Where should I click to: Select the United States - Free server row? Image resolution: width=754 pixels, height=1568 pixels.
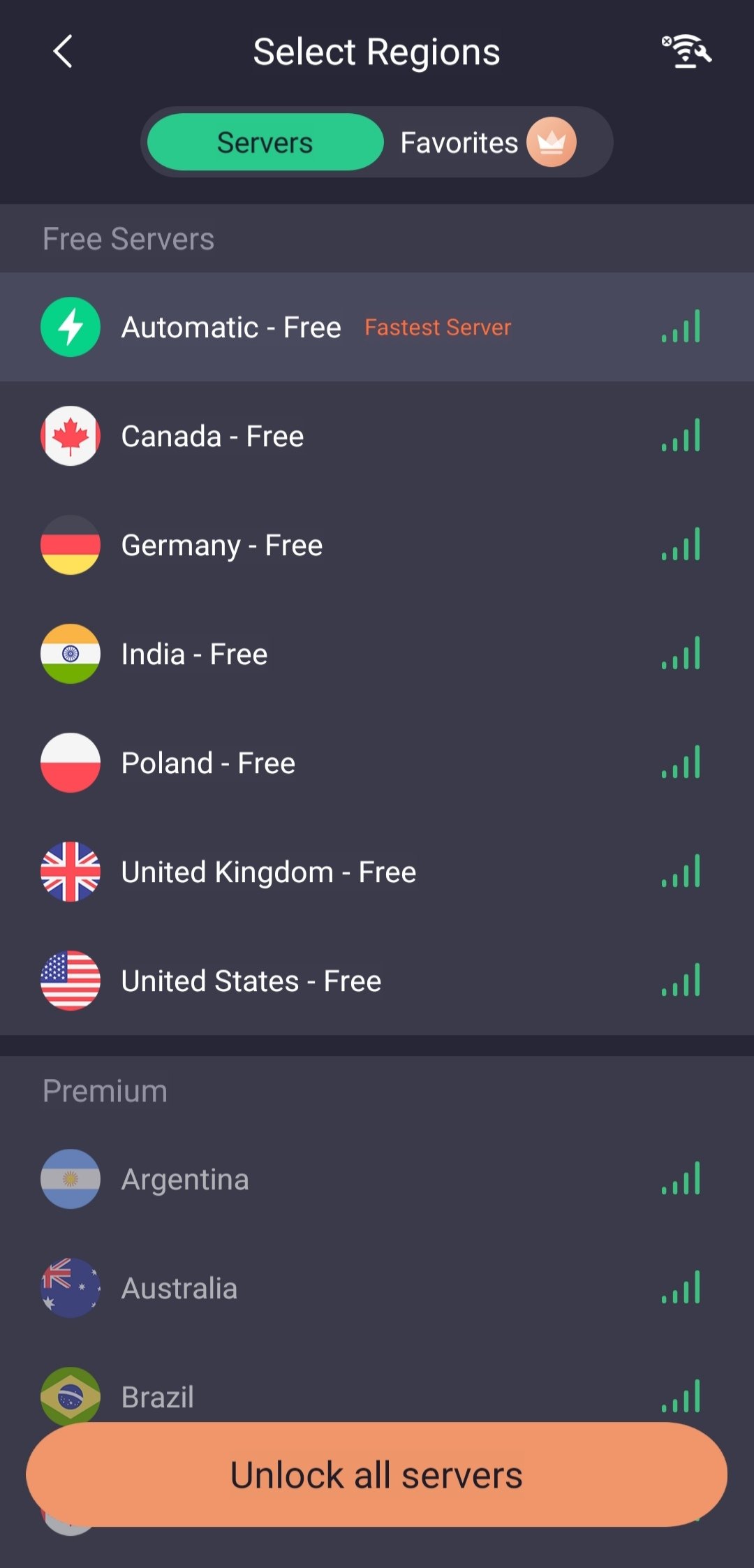tap(349, 980)
